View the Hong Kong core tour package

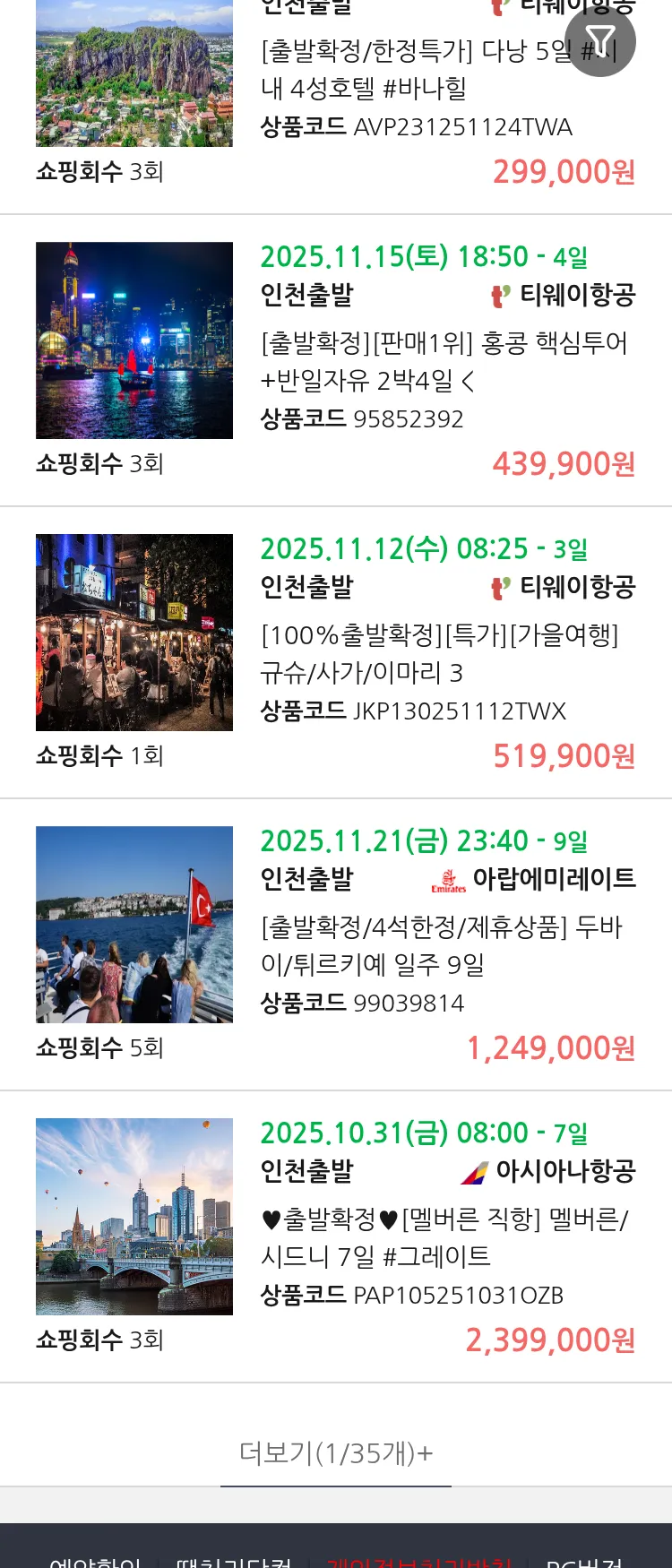tap(444, 361)
